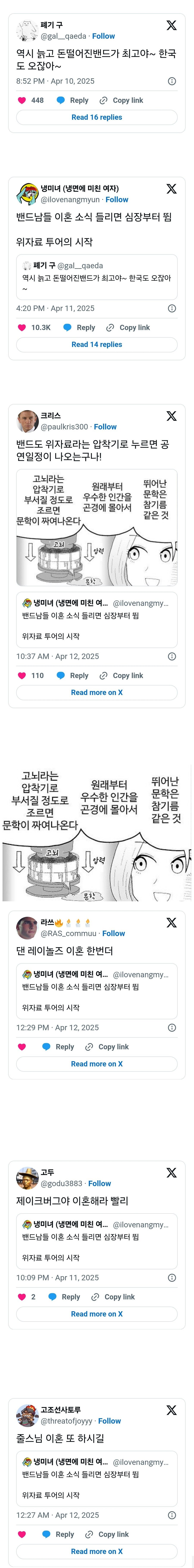Follow @RAS_commuu

tap(114, 933)
